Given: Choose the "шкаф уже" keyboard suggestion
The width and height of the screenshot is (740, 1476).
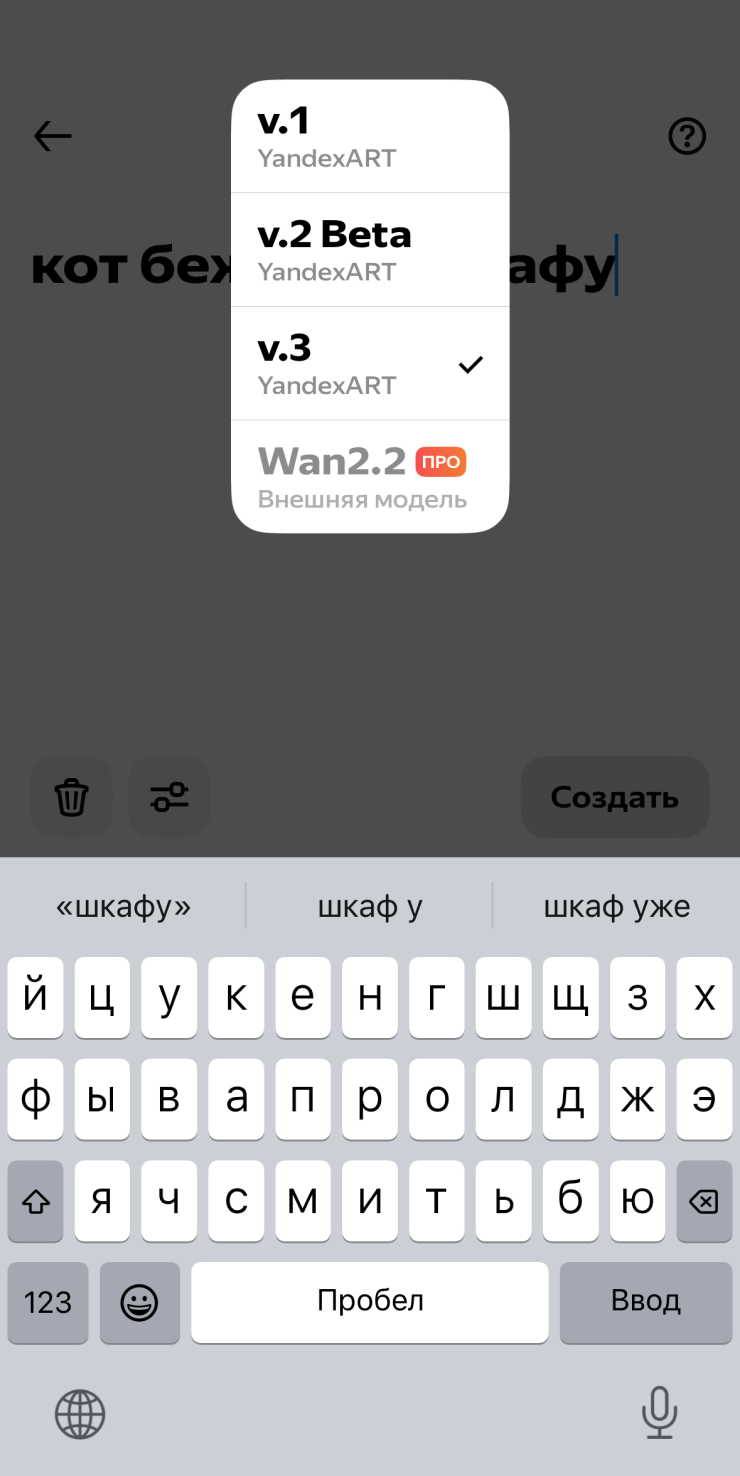Looking at the screenshot, I should (616, 906).
